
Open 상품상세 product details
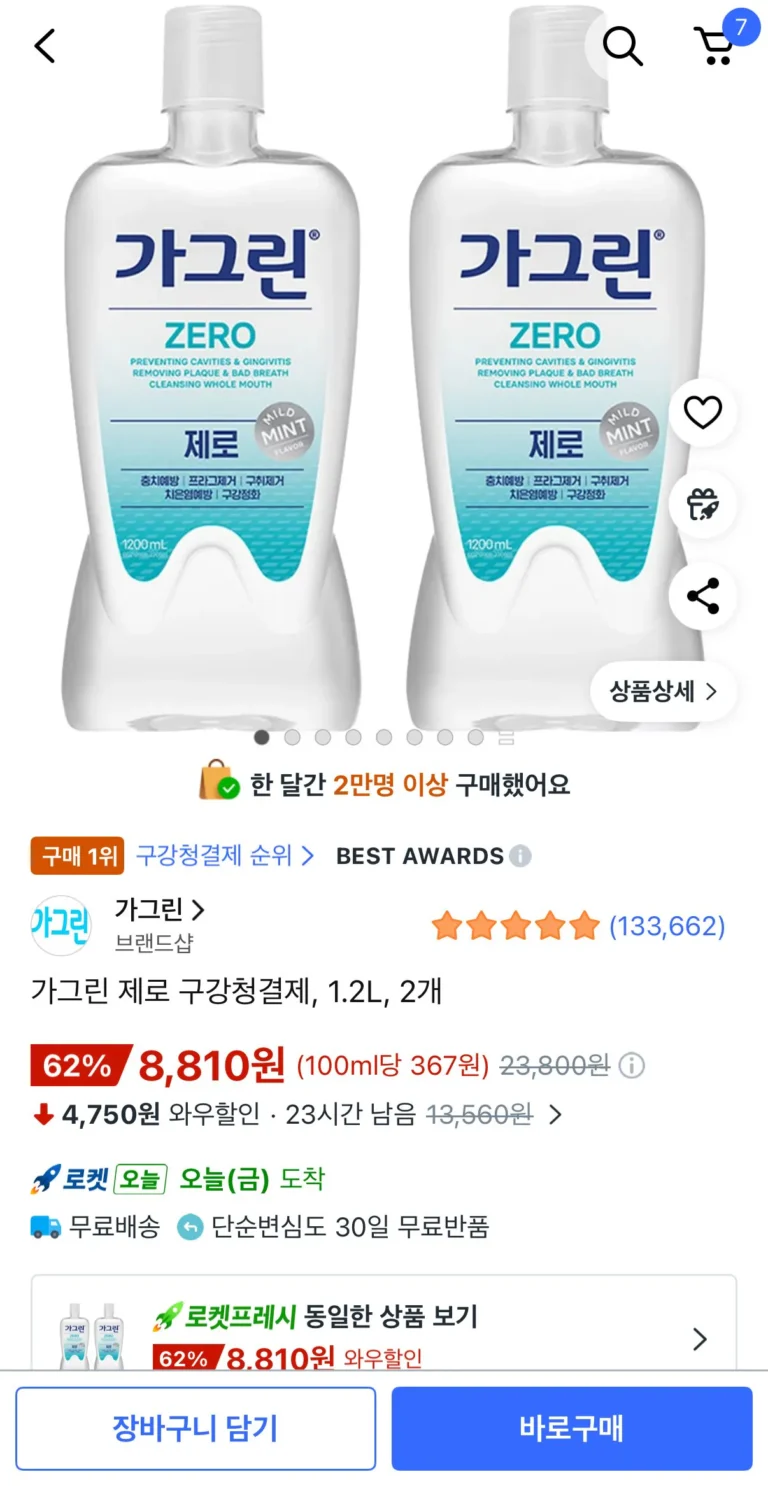pyautogui.click(x=663, y=691)
